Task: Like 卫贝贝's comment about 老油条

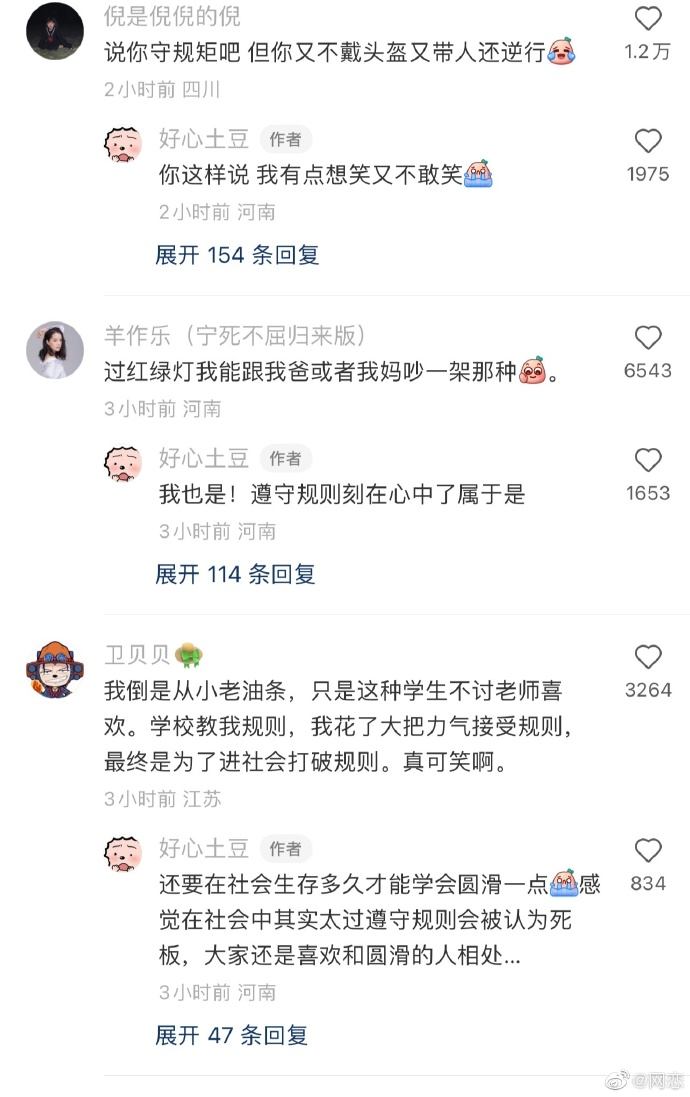Action: [x=648, y=657]
